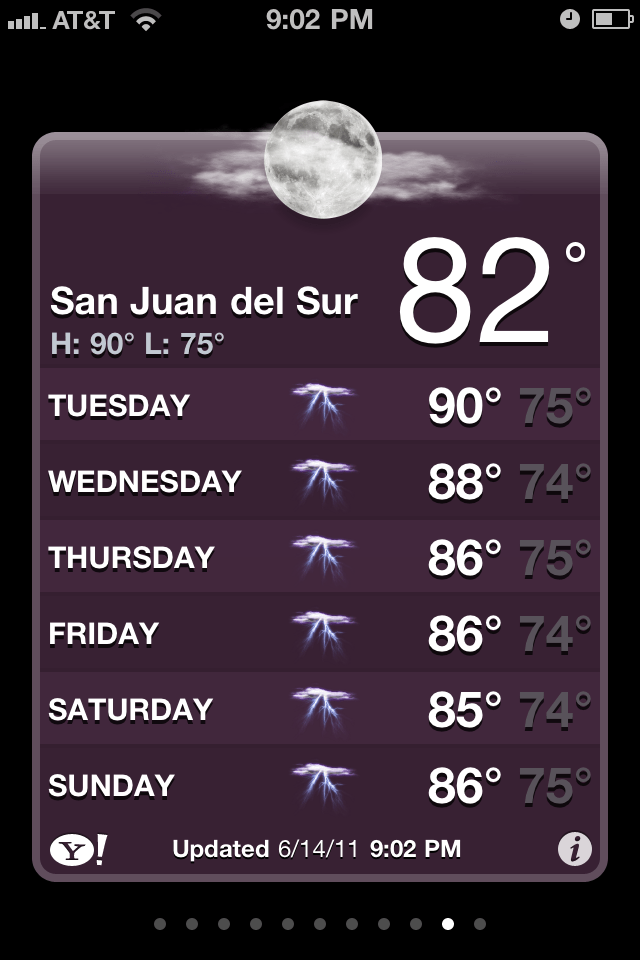Viewport: 640px width, 960px height.
Task: Open Yahoo weather details via Y! icon
Action: [78, 850]
